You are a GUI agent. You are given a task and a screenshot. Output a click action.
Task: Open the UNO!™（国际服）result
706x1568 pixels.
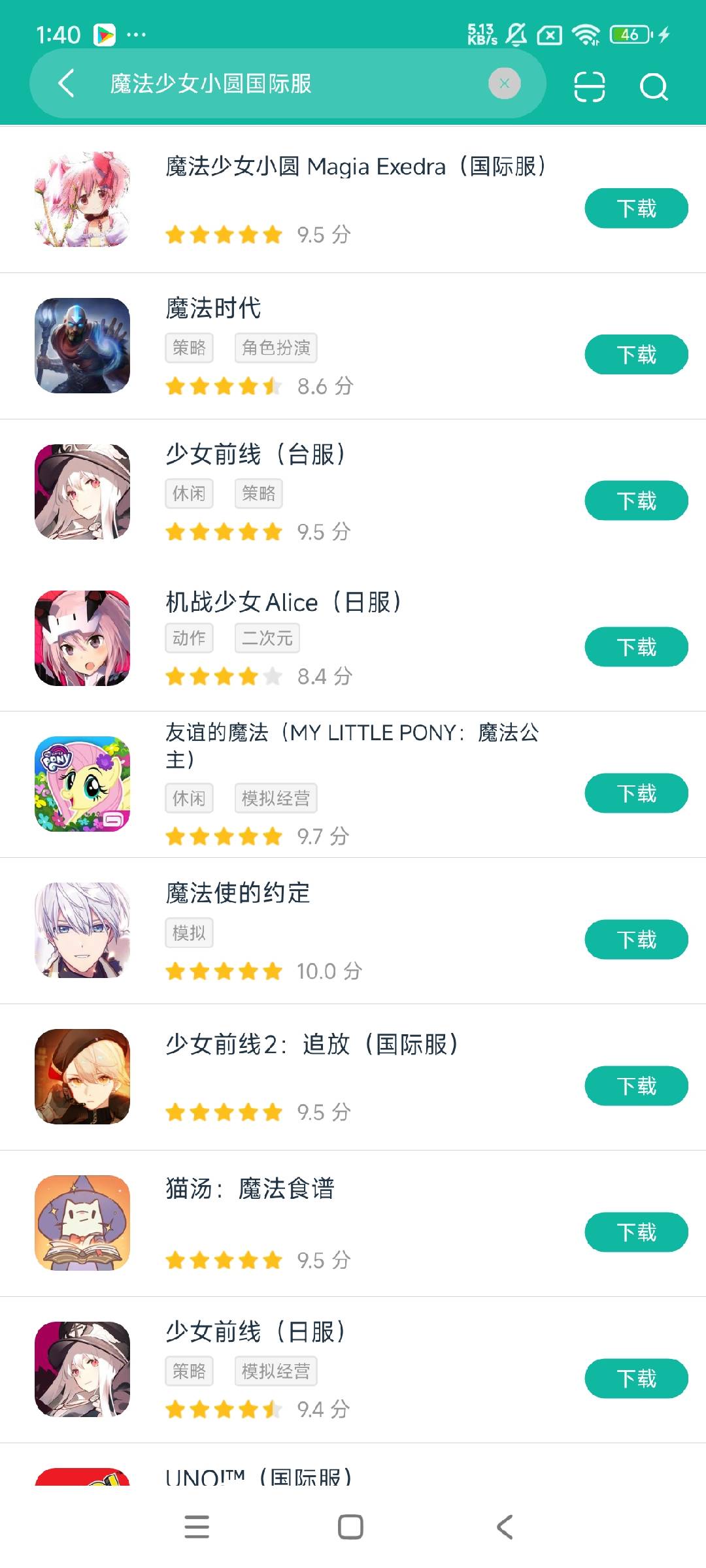pyautogui.click(x=258, y=1475)
